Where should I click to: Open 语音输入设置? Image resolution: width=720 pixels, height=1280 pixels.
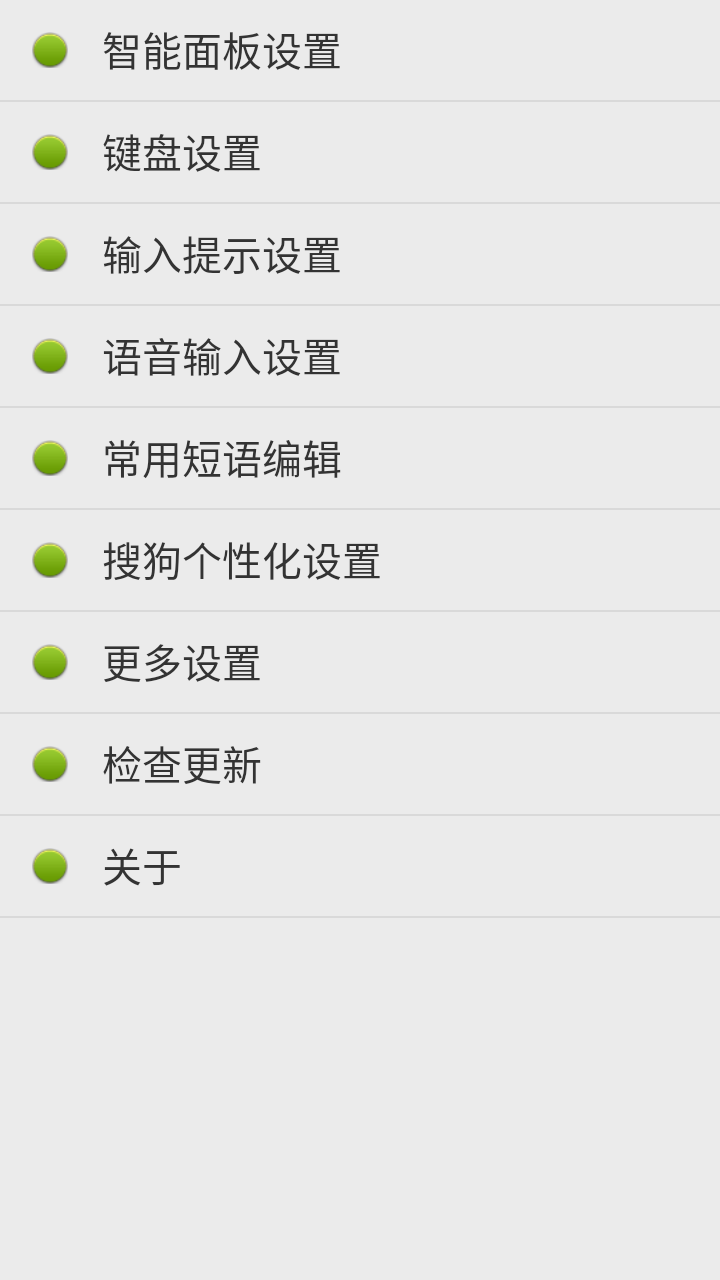point(220,356)
